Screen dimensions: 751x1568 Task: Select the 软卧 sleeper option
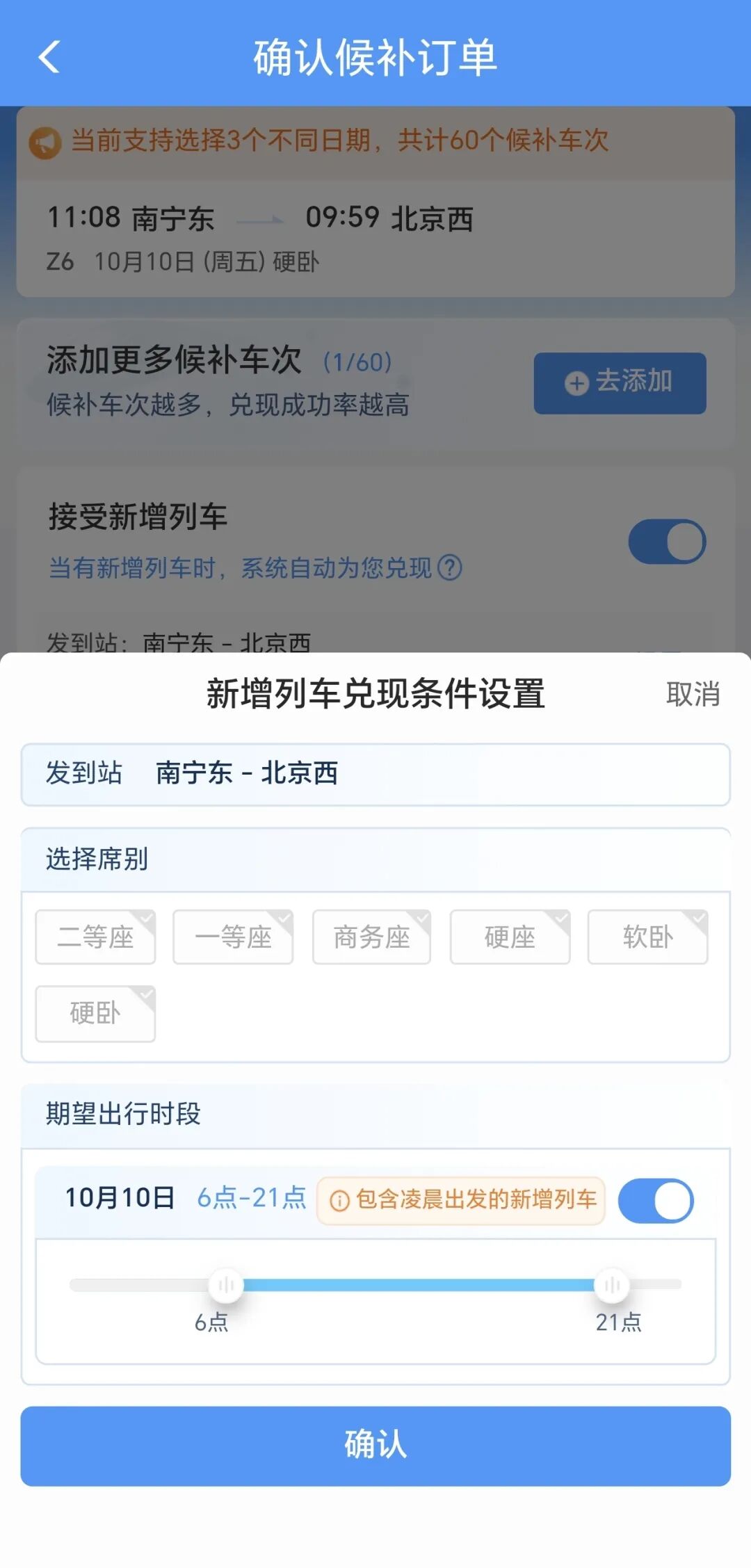coord(647,937)
